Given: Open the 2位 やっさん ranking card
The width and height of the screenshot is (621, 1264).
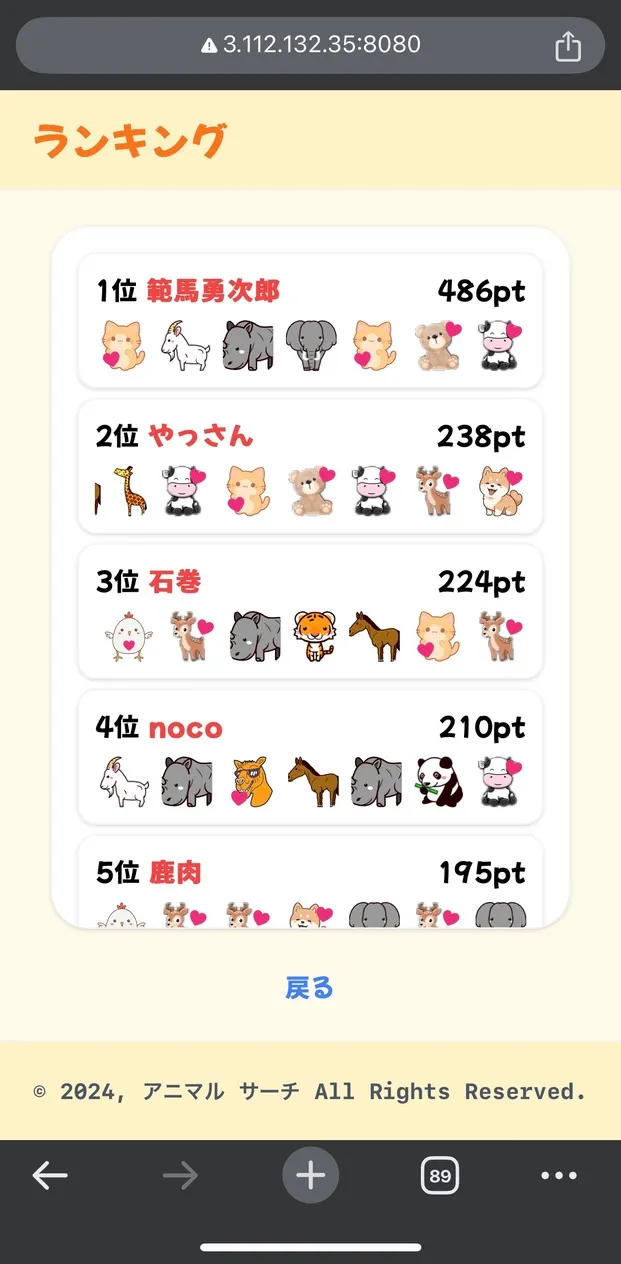Looking at the screenshot, I should 310,466.
